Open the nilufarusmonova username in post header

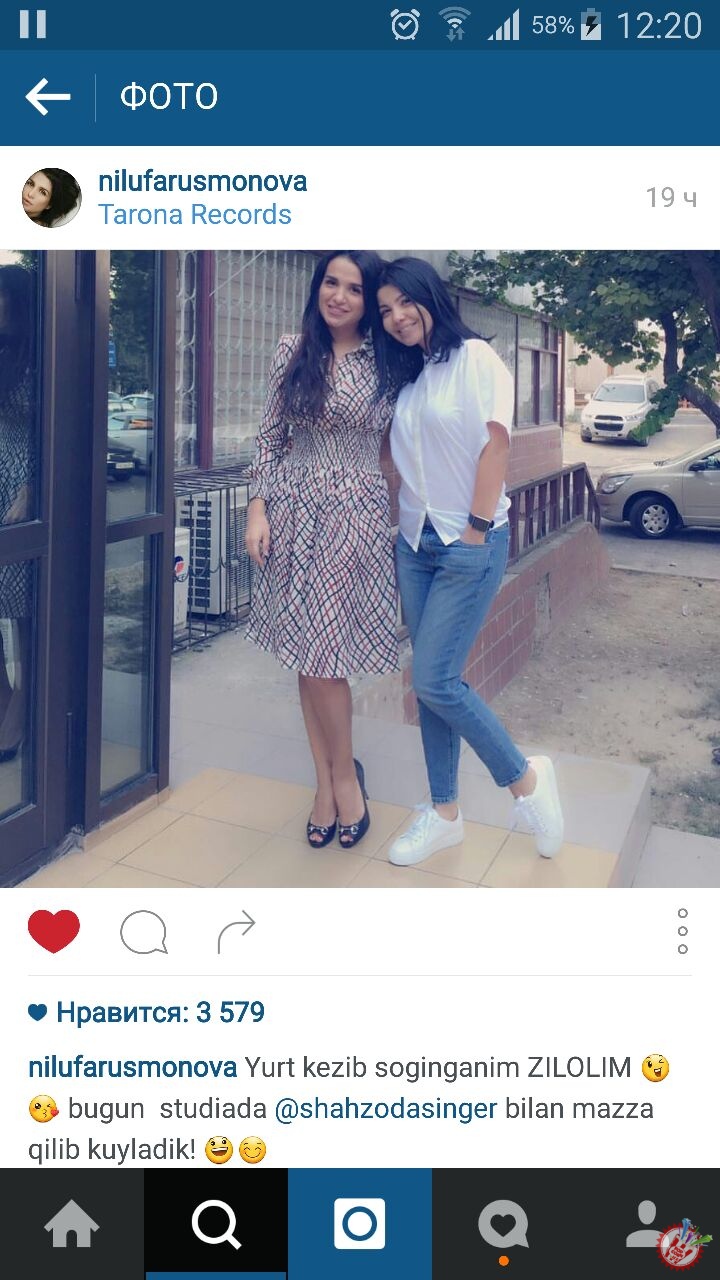202,181
